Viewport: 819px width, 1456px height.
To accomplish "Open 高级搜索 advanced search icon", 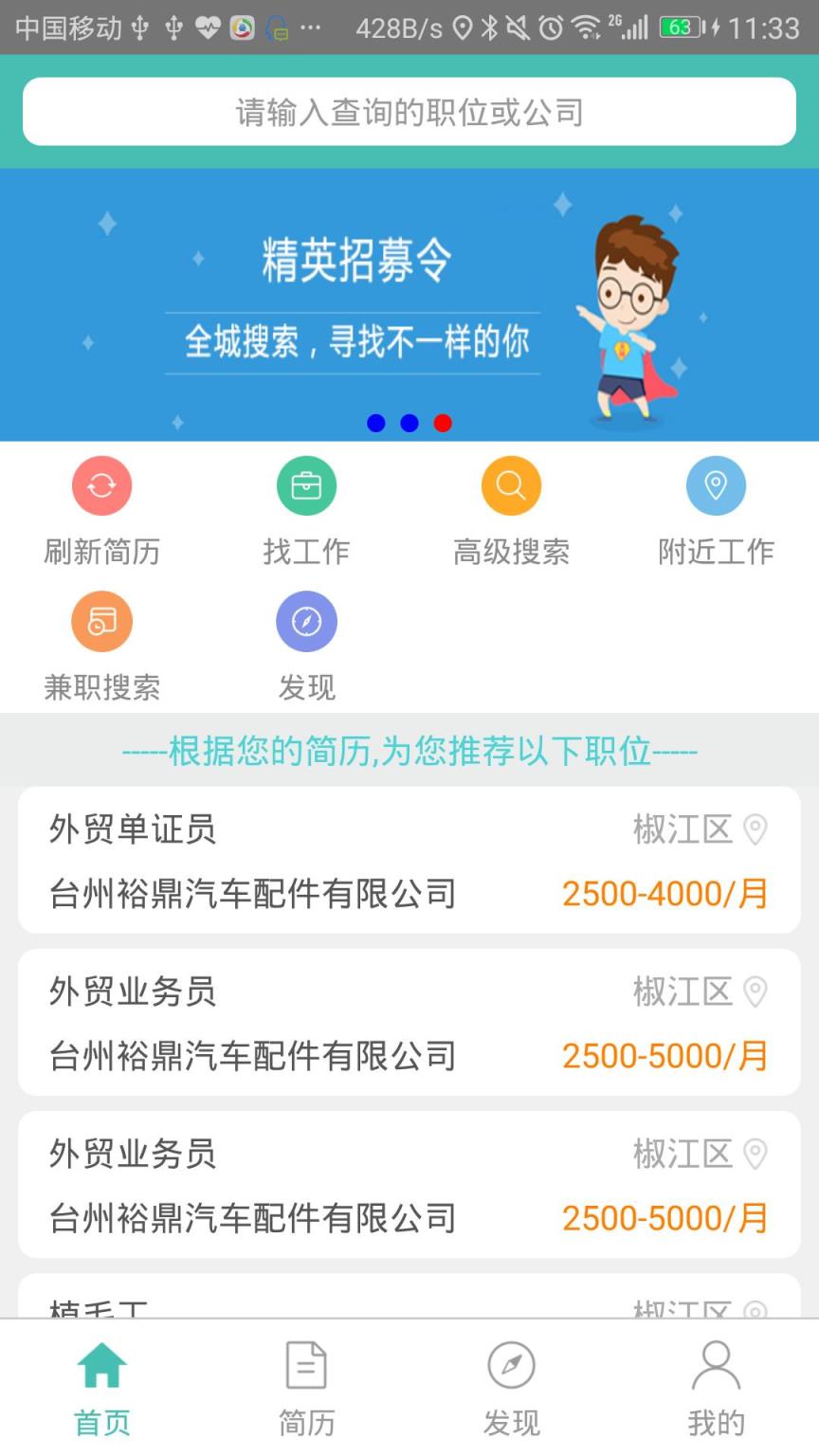I will click(511, 485).
